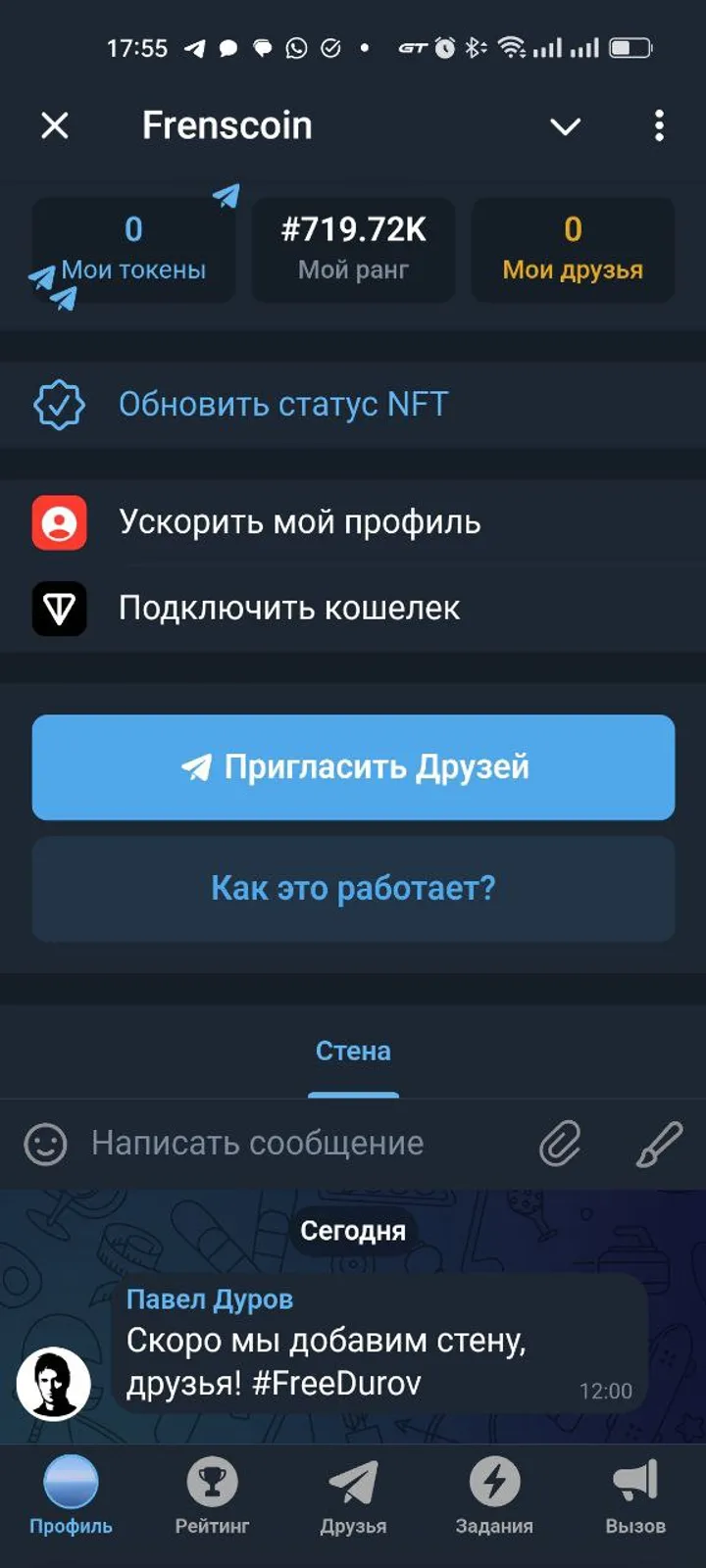Viewport: 706px width, 1568px height.
Task: Select the pen drawing icon near message input
Action: coord(660,1144)
